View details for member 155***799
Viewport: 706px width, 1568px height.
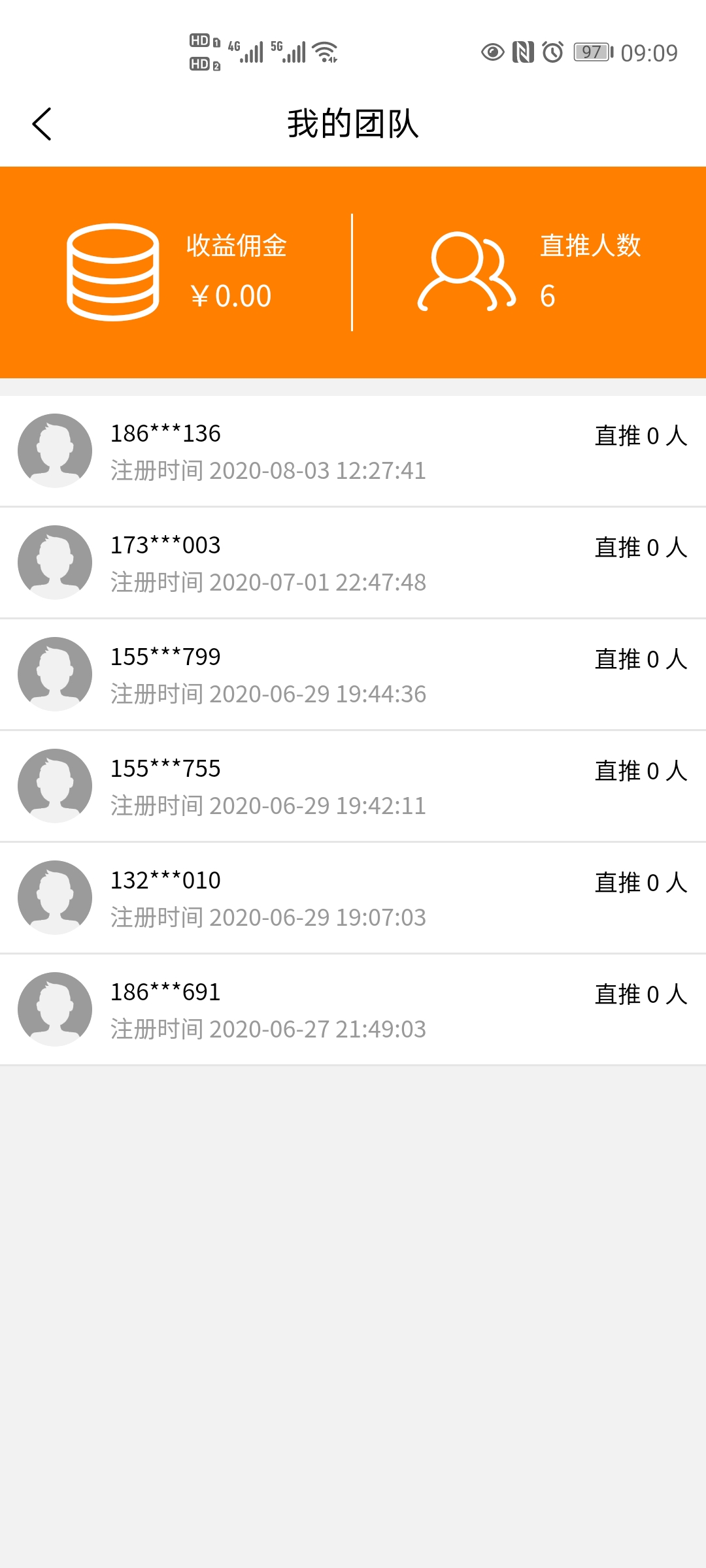pos(353,674)
